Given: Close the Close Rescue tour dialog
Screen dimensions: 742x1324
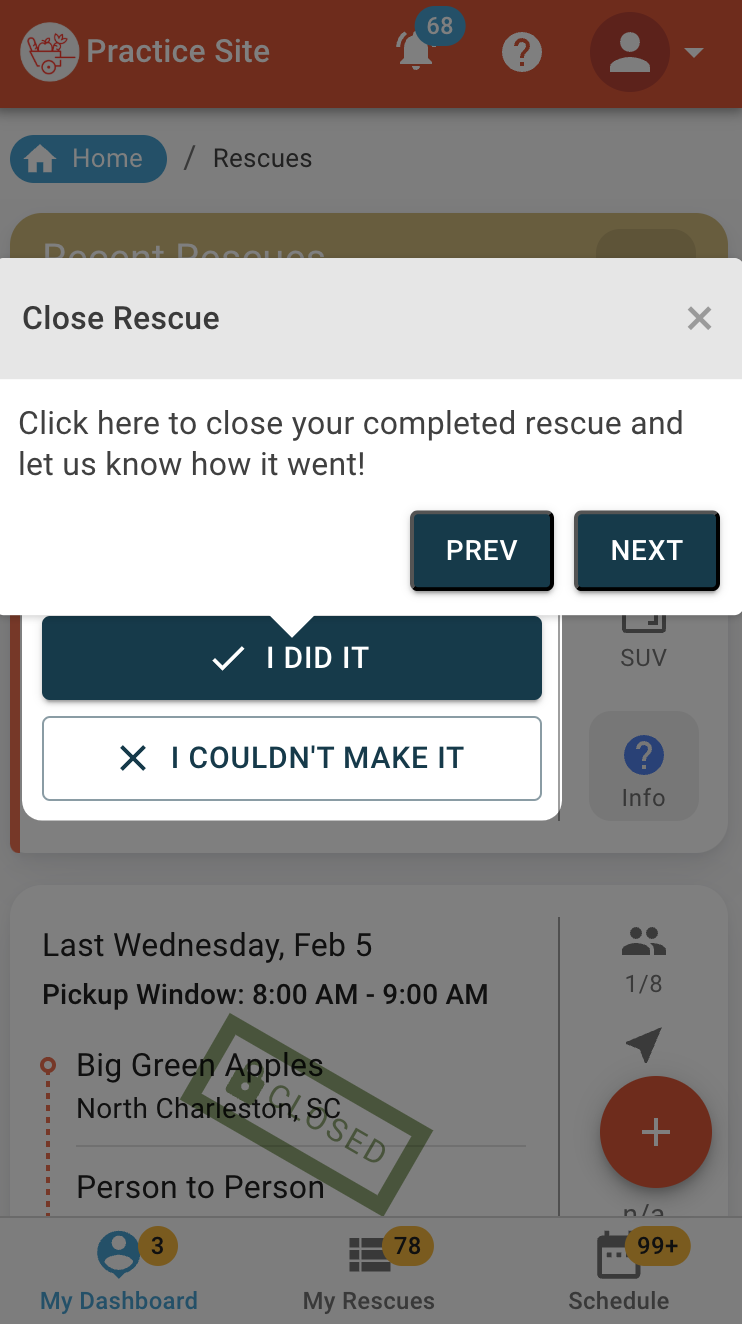Looking at the screenshot, I should 699,319.
